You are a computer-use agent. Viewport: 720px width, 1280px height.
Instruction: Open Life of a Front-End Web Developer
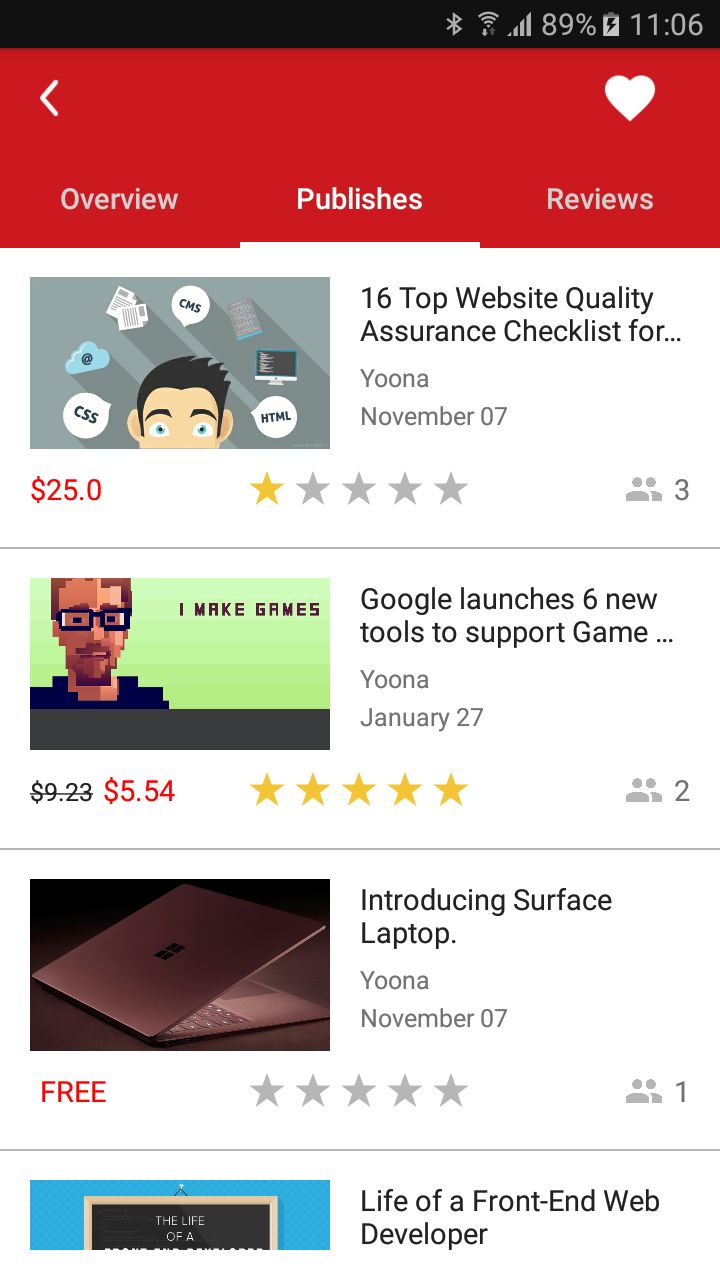click(509, 1216)
